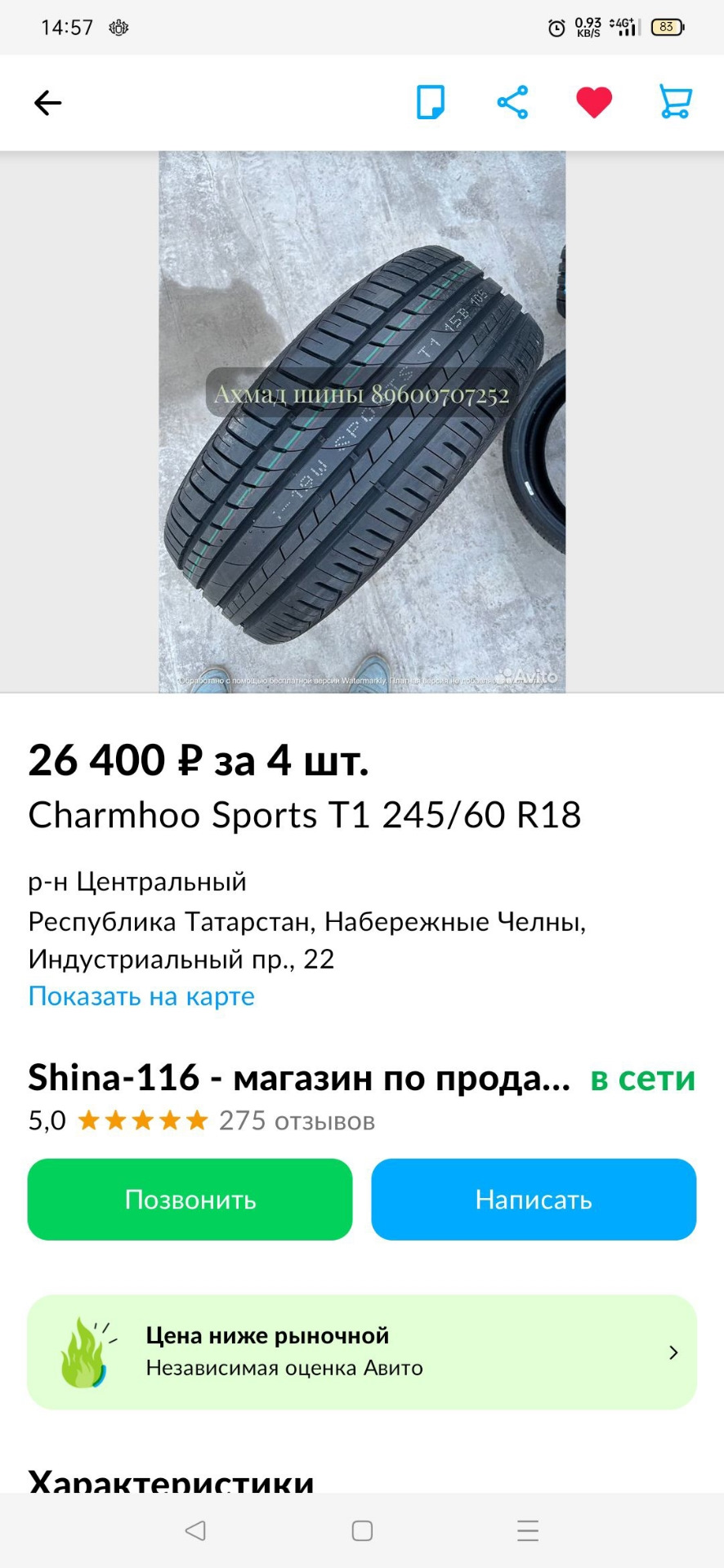This screenshot has width=724, height=1568.
Task: Share the listing using the share icon
Action: point(512,100)
